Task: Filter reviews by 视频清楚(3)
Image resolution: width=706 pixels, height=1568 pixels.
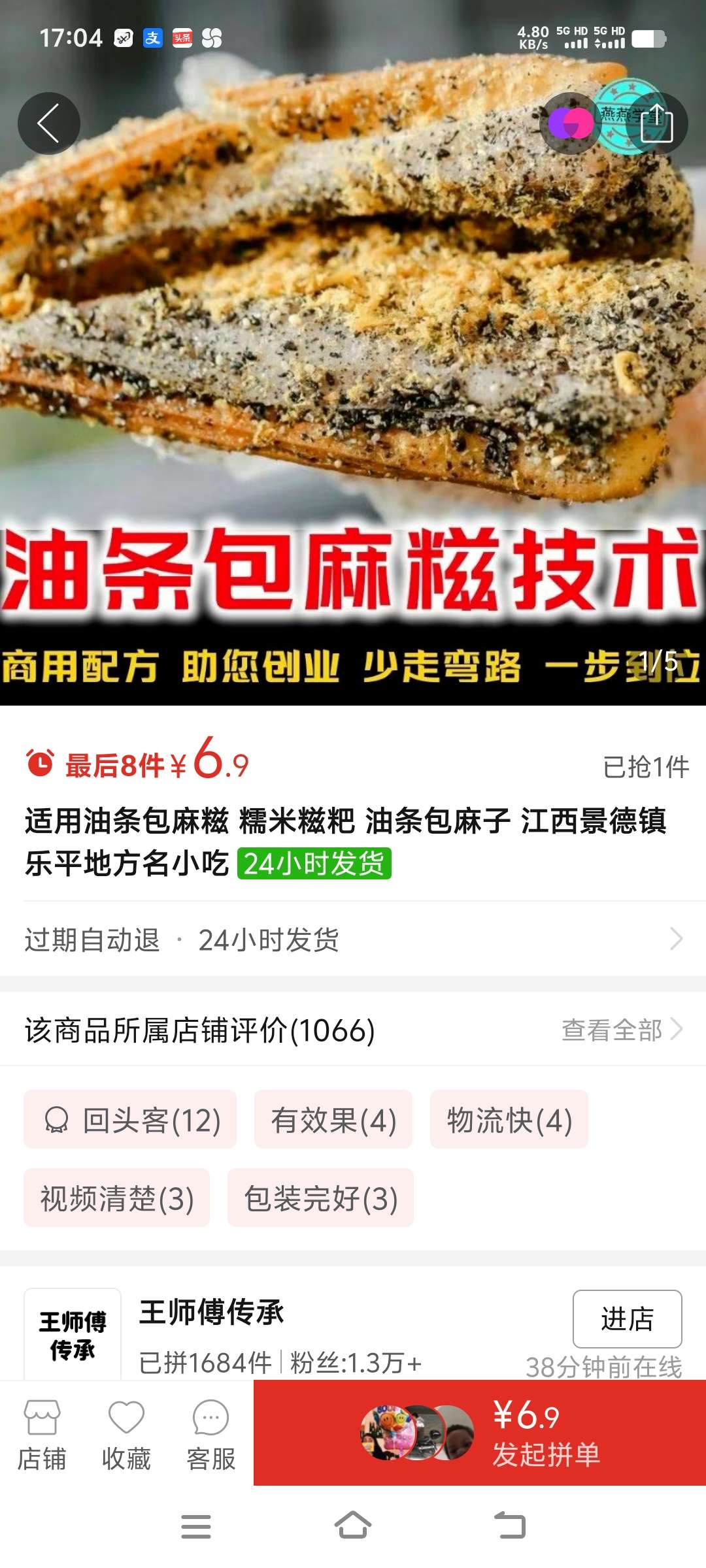Action: point(117,1198)
